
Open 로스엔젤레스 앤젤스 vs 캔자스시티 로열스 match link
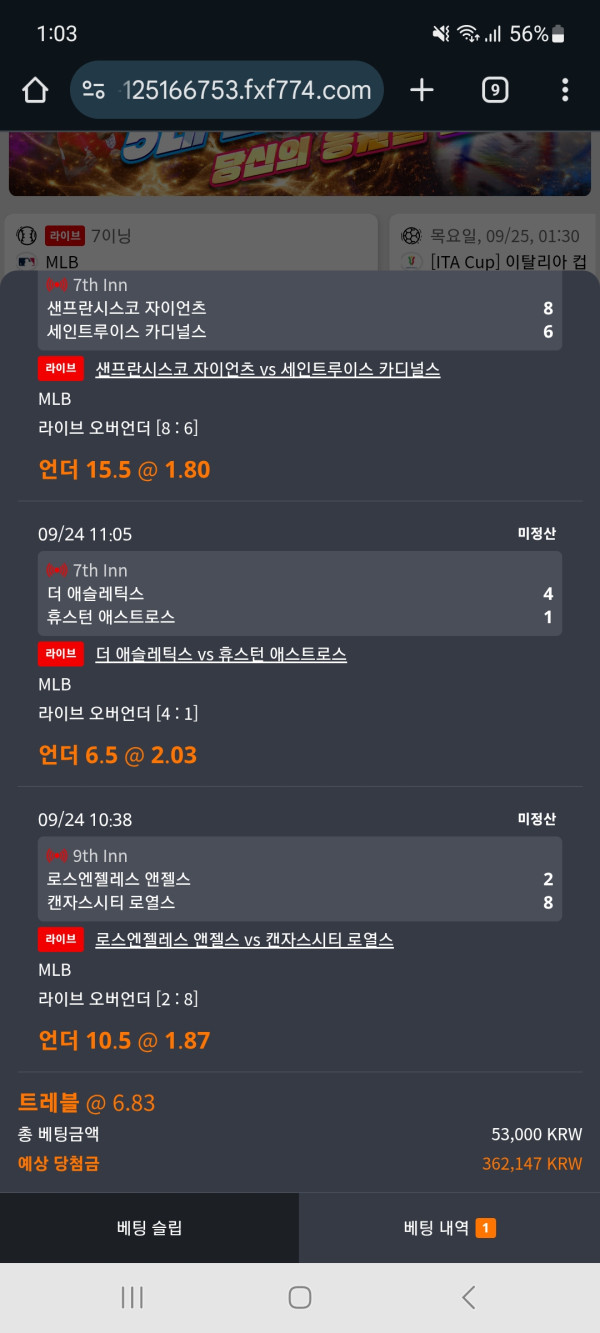pos(244,940)
